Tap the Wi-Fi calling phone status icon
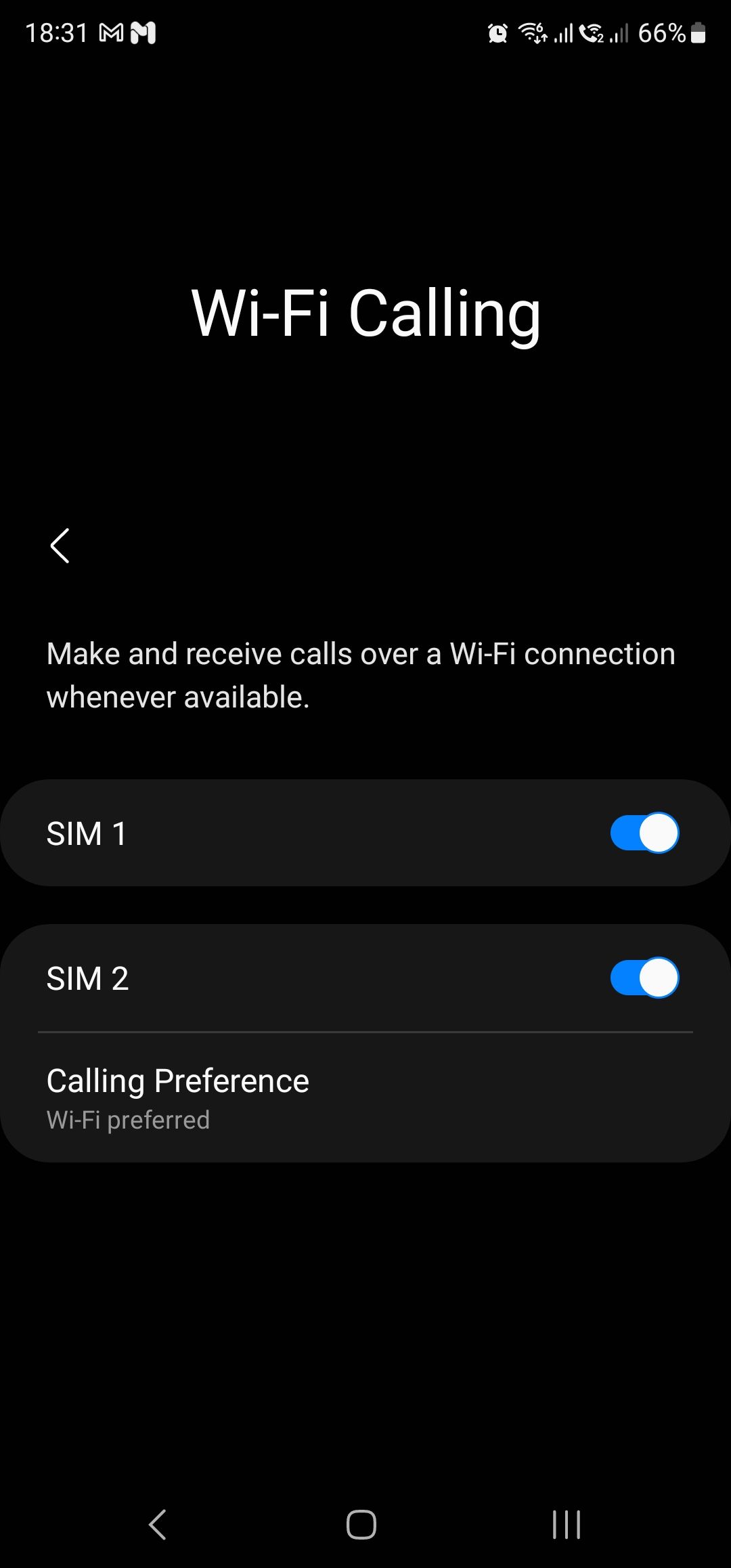Image resolution: width=731 pixels, height=1568 pixels. tap(591, 33)
